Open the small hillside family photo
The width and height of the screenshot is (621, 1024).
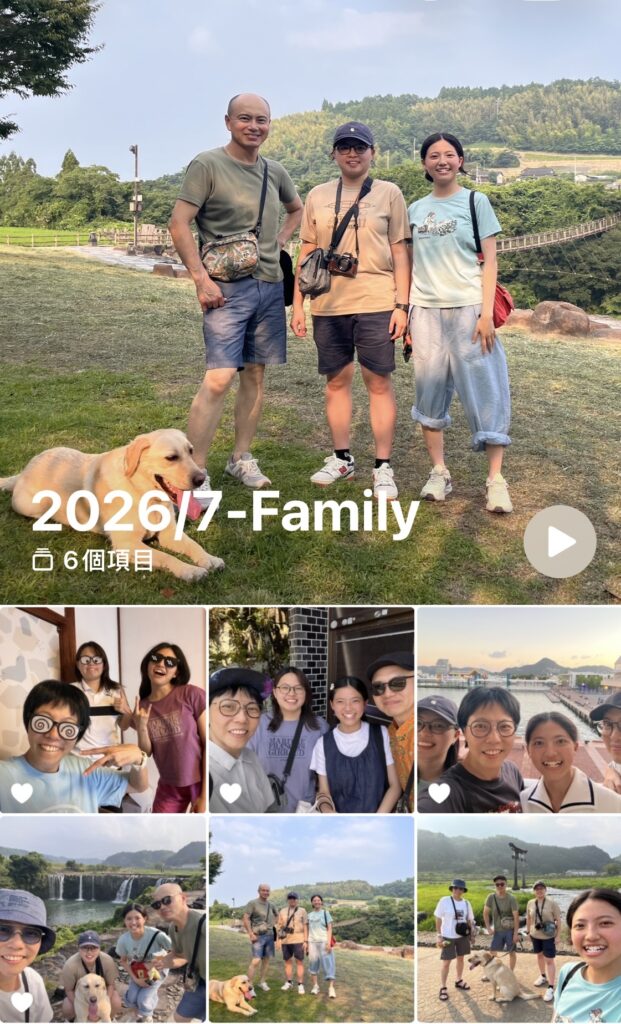point(311,920)
